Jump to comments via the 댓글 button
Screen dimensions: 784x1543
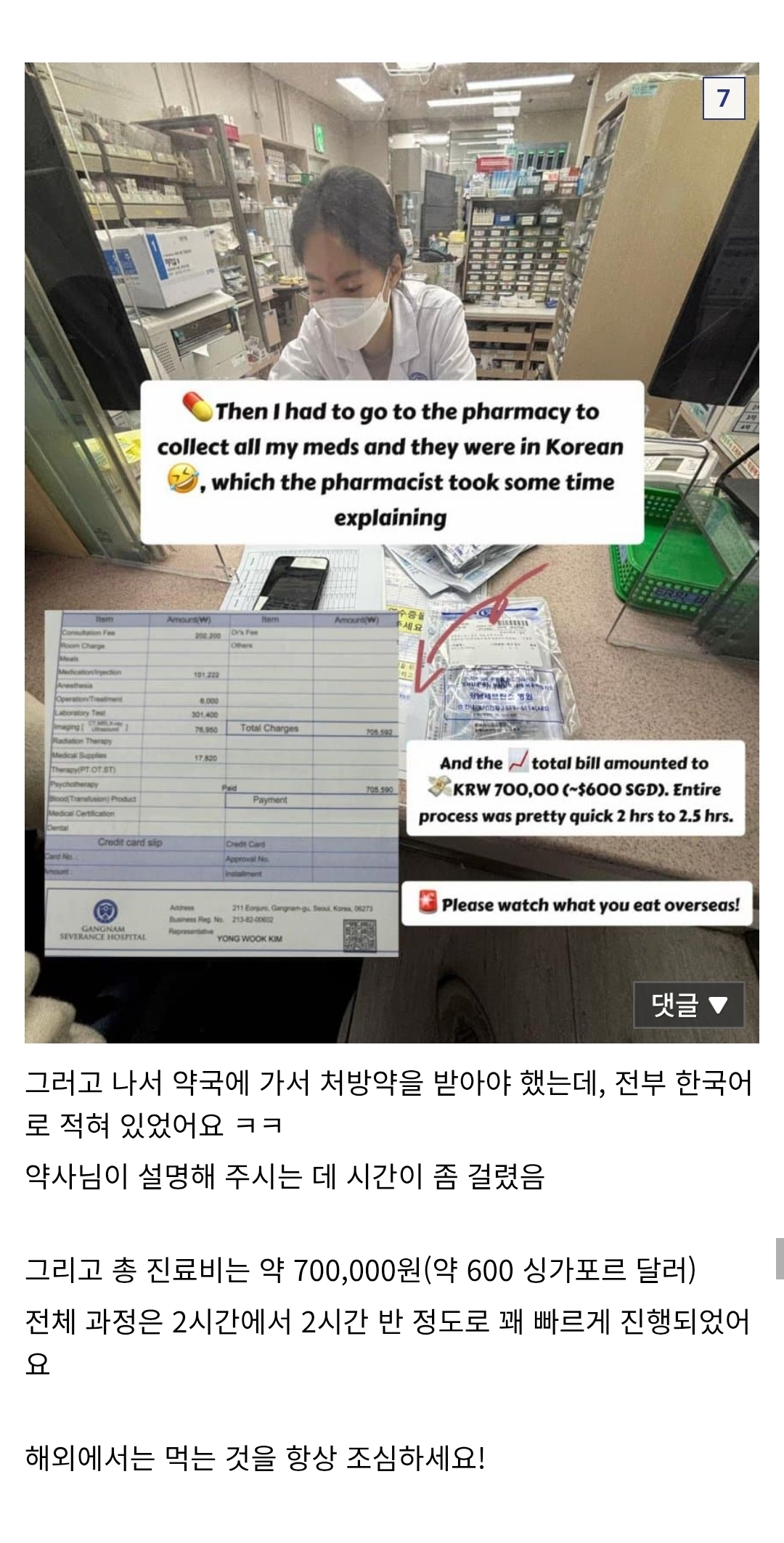click(688, 1004)
